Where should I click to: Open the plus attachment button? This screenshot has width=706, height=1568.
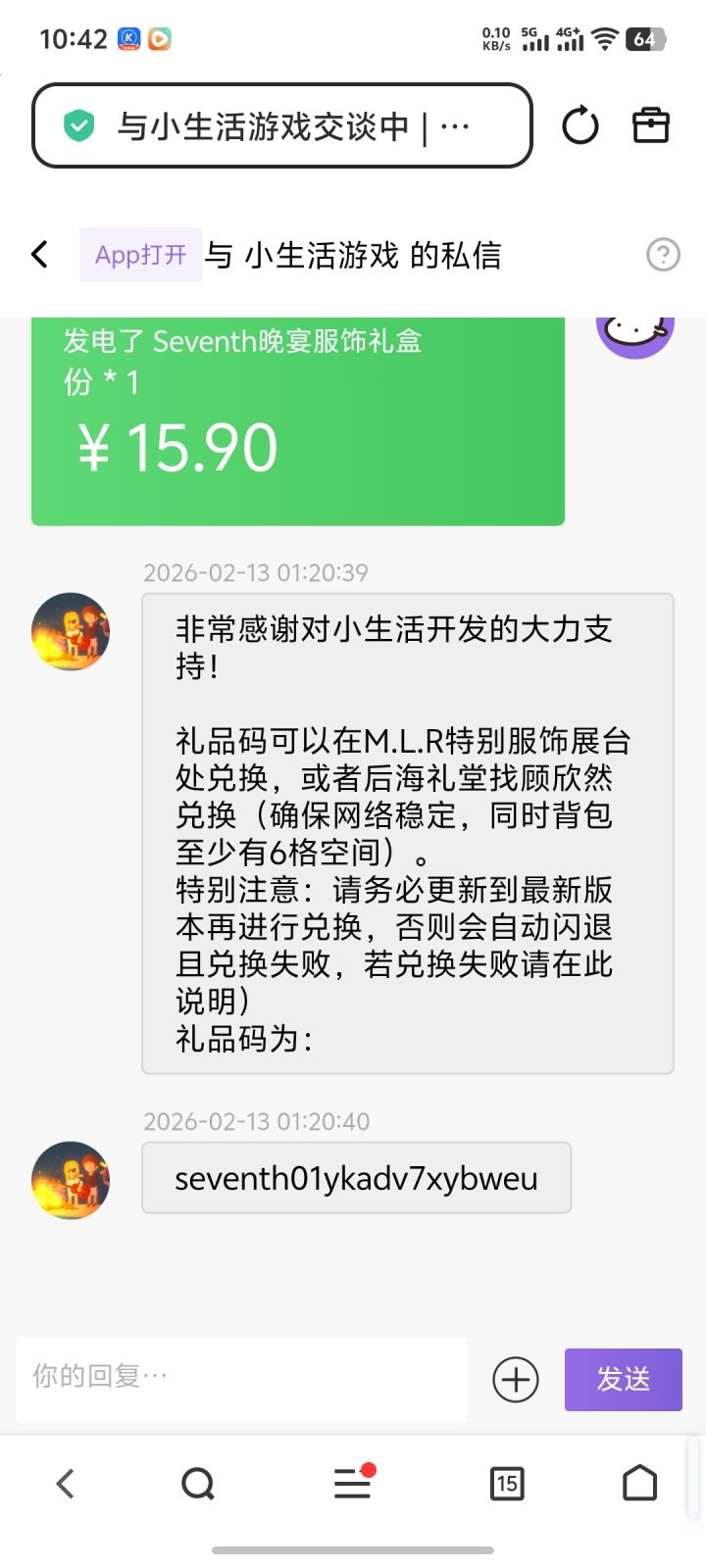(x=516, y=1380)
